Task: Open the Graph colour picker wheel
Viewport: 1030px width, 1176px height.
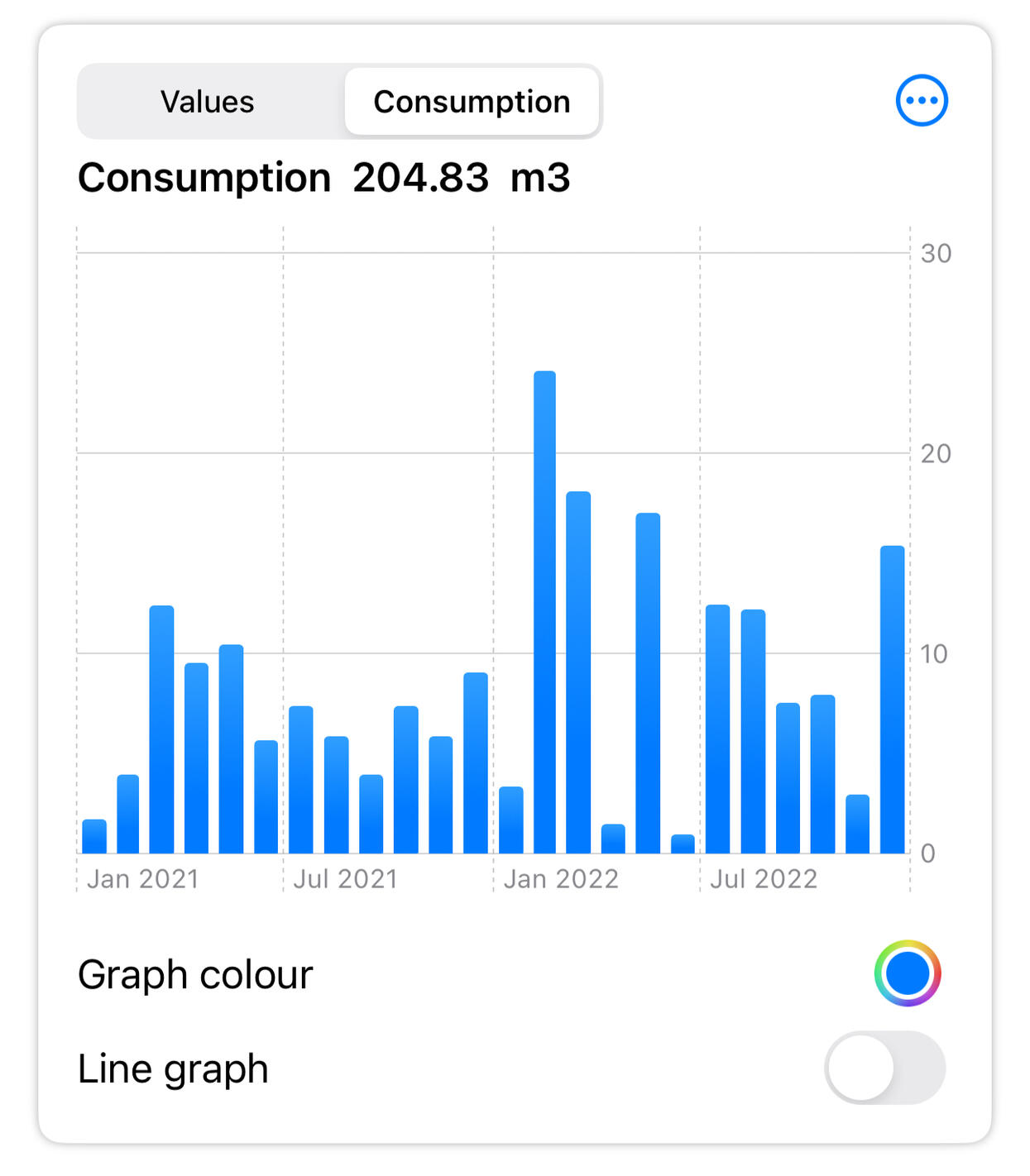Action: [x=907, y=974]
